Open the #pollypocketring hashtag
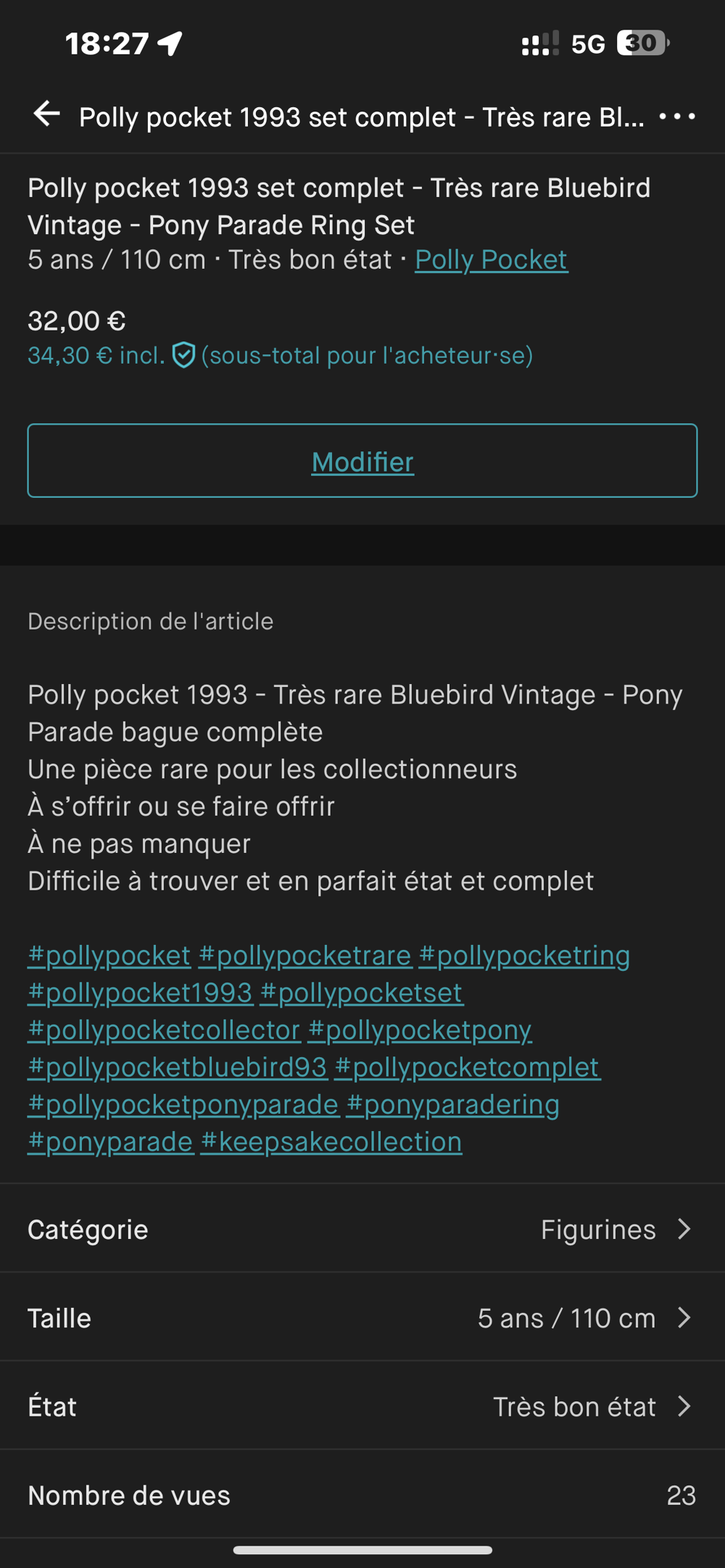 pyautogui.click(x=524, y=955)
